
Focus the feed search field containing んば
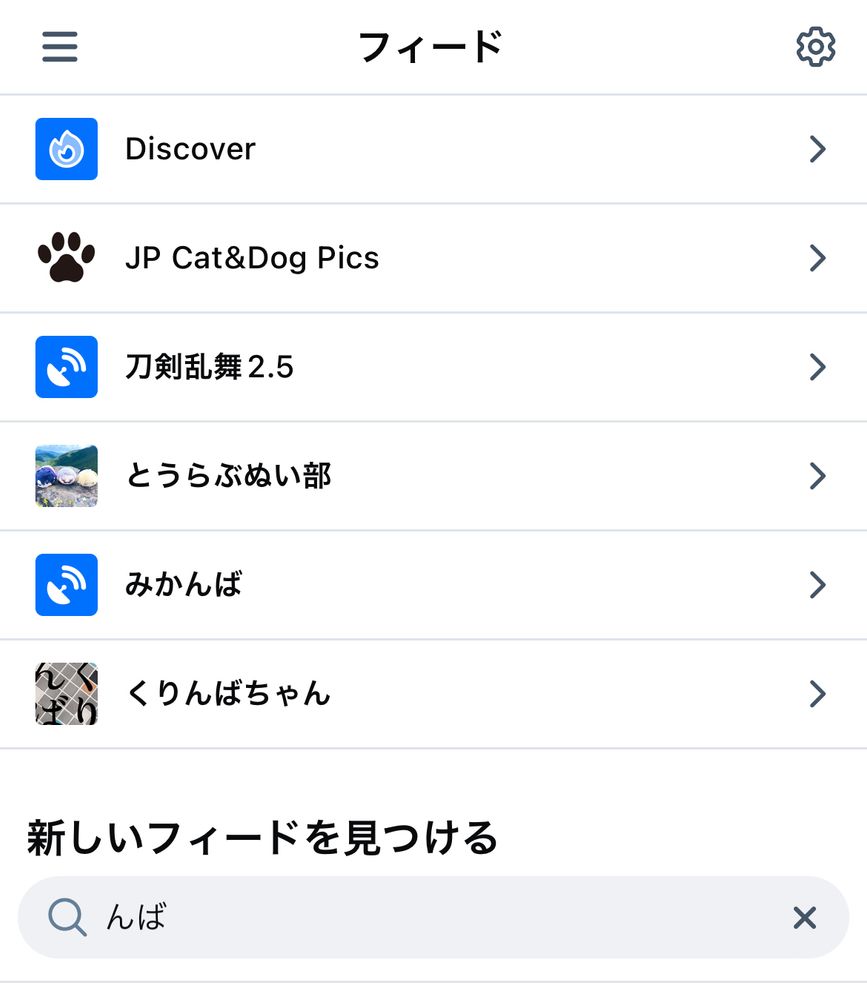click(420, 917)
